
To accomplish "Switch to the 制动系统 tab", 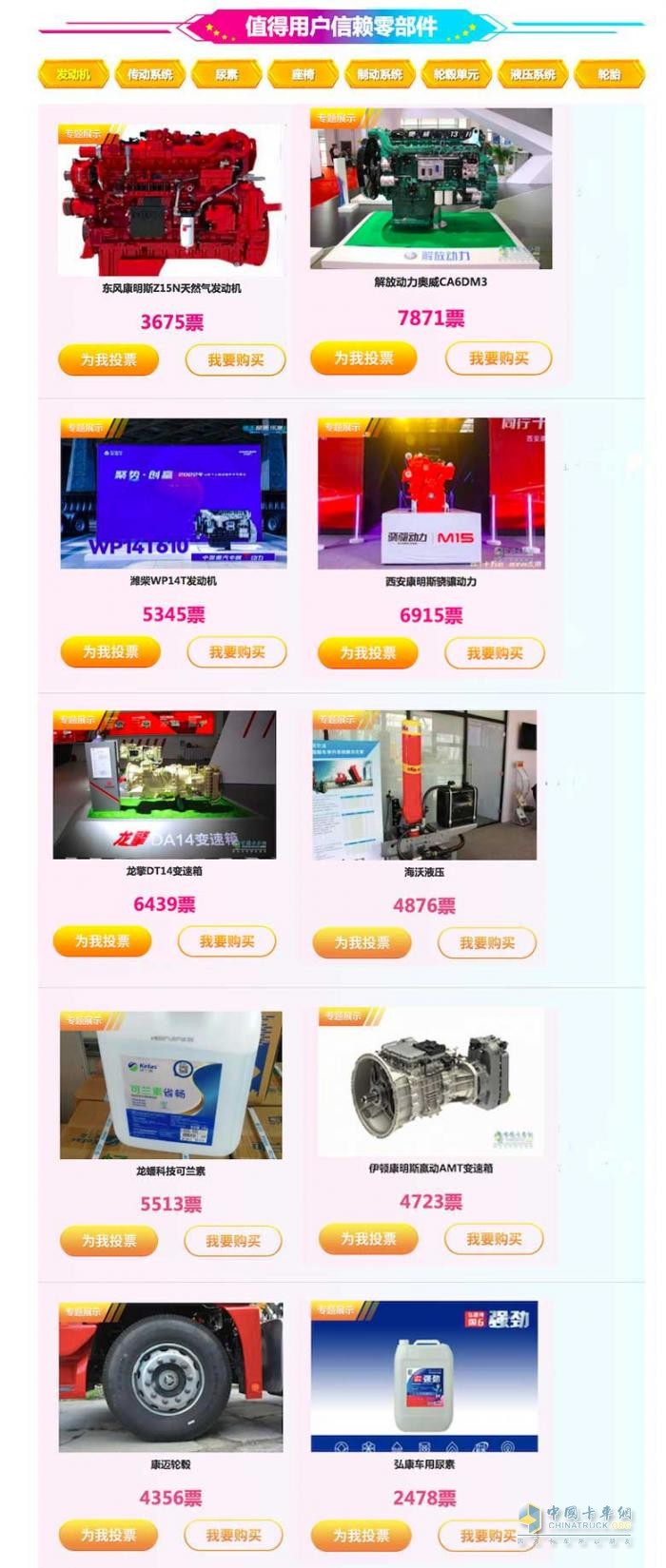I will click(380, 74).
